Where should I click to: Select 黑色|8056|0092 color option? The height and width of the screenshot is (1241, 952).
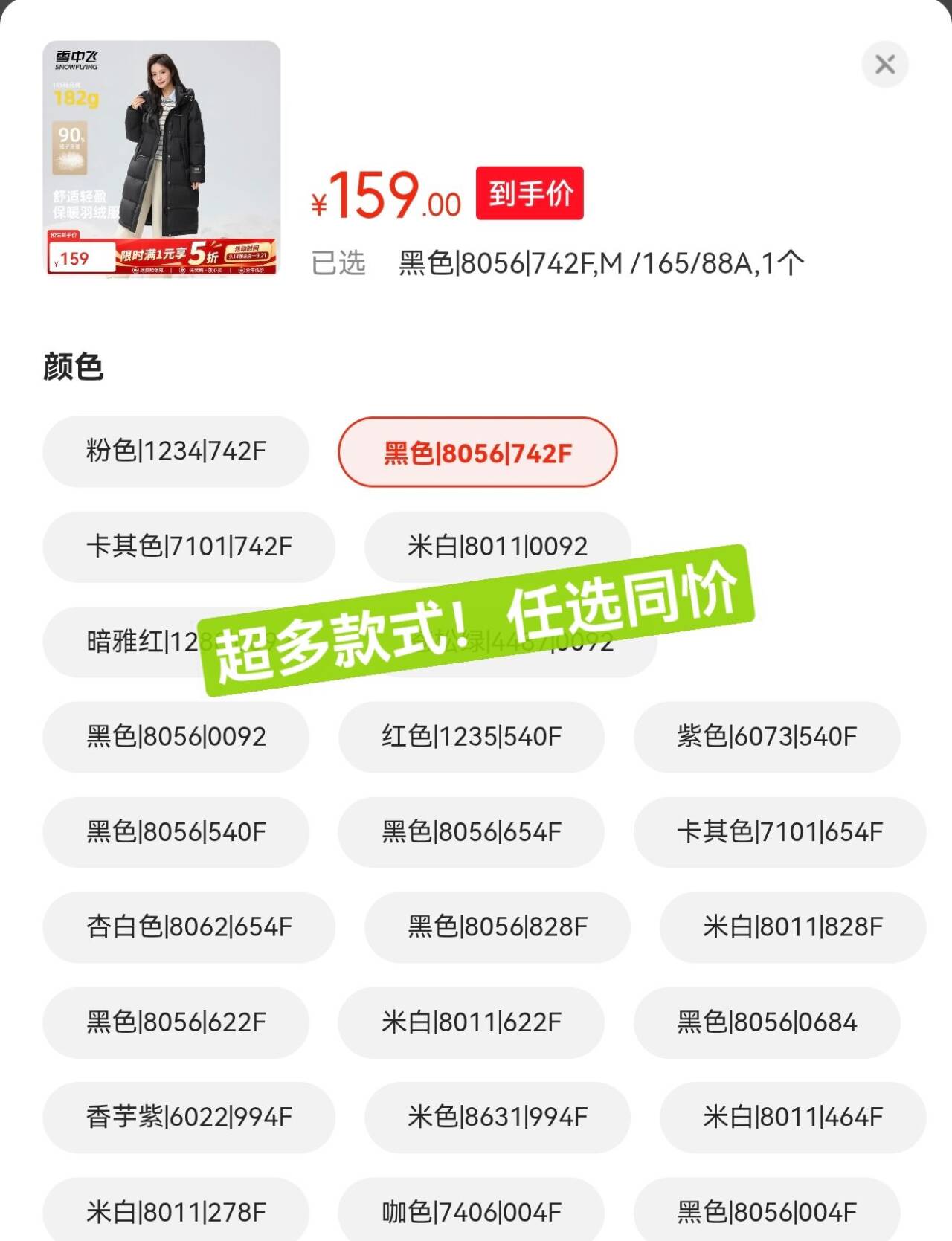pos(176,737)
